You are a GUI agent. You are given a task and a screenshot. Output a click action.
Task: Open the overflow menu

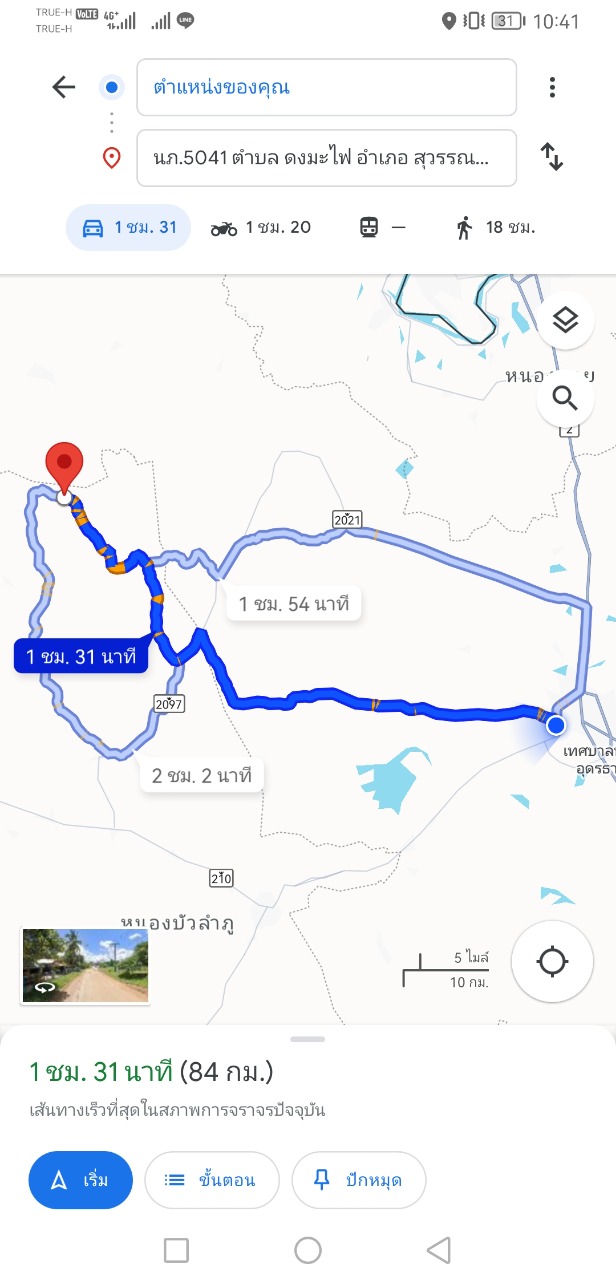pyautogui.click(x=552, y=88)
